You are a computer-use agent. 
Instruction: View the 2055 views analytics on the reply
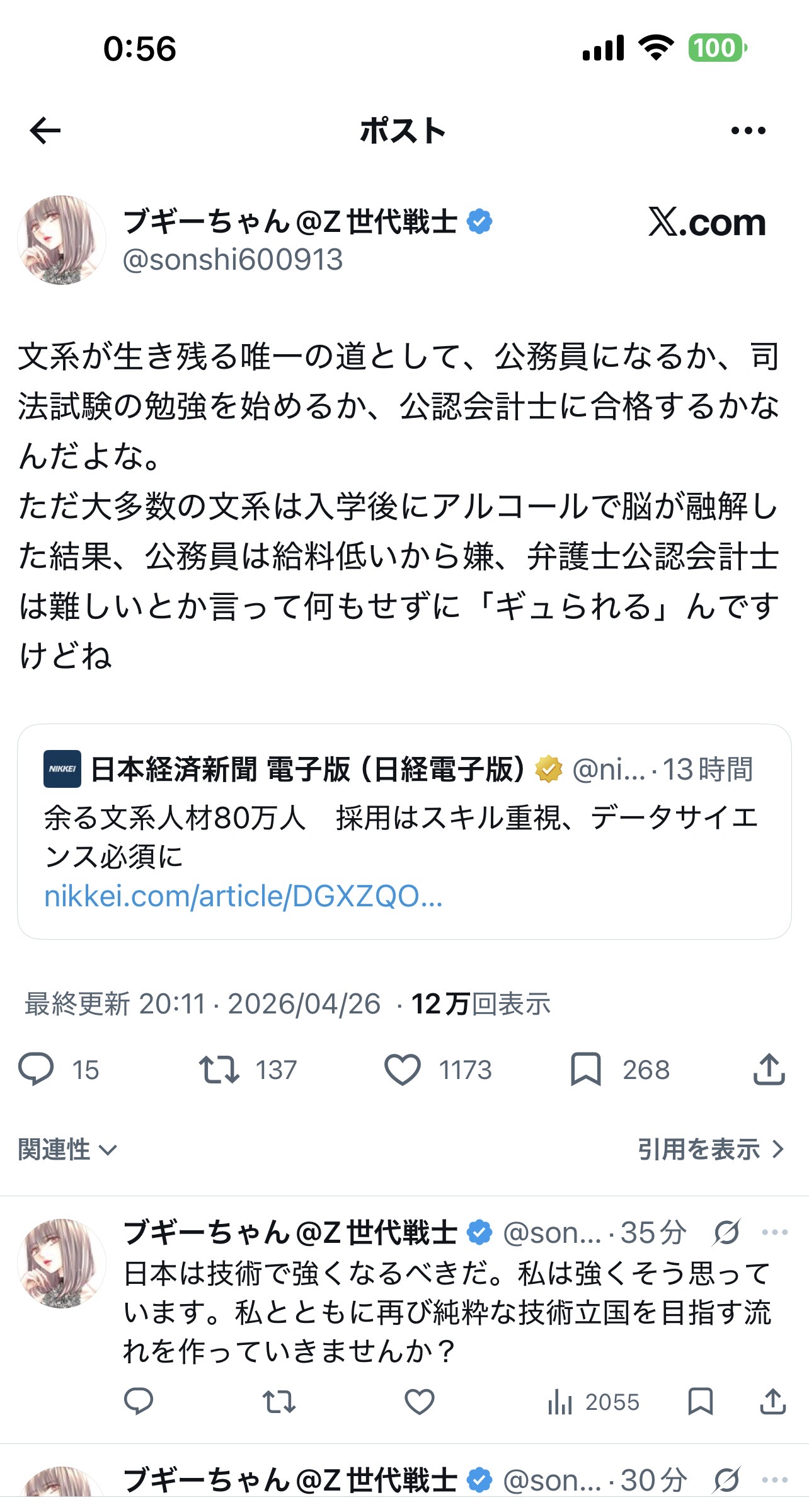coord(593,1402)
